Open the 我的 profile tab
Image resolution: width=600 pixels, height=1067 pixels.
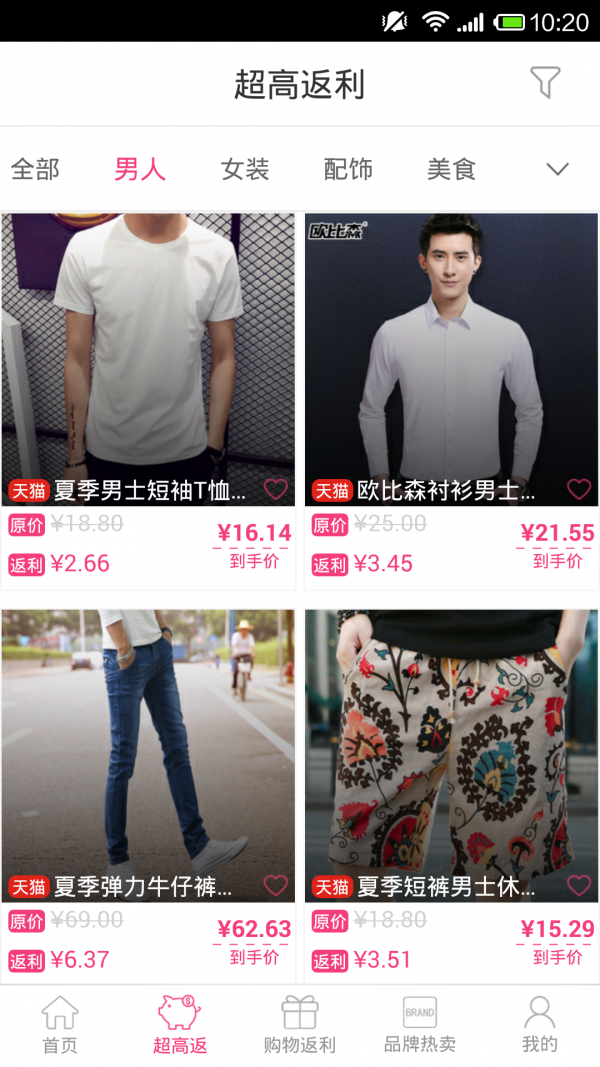point(540,1025)
